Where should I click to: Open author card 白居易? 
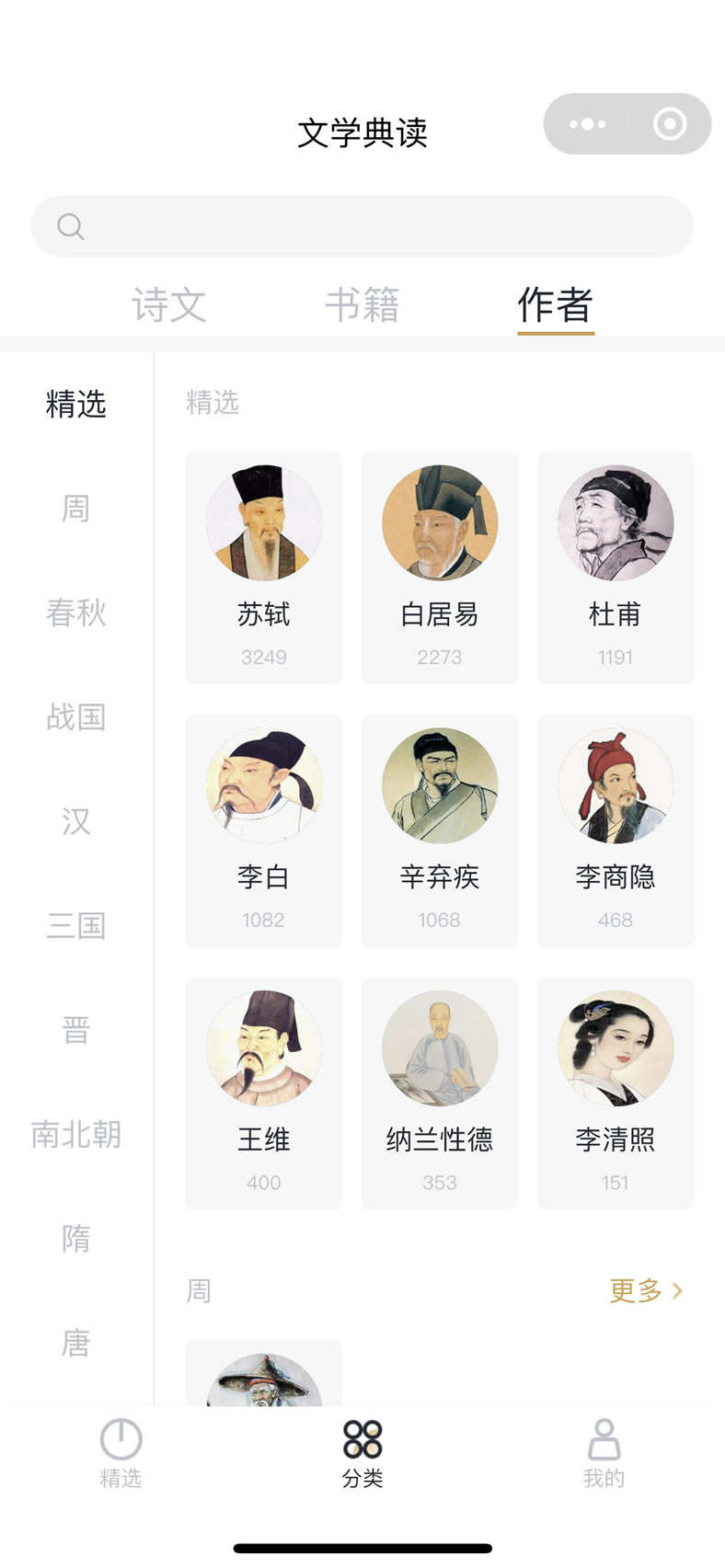[x=440, y=567]
